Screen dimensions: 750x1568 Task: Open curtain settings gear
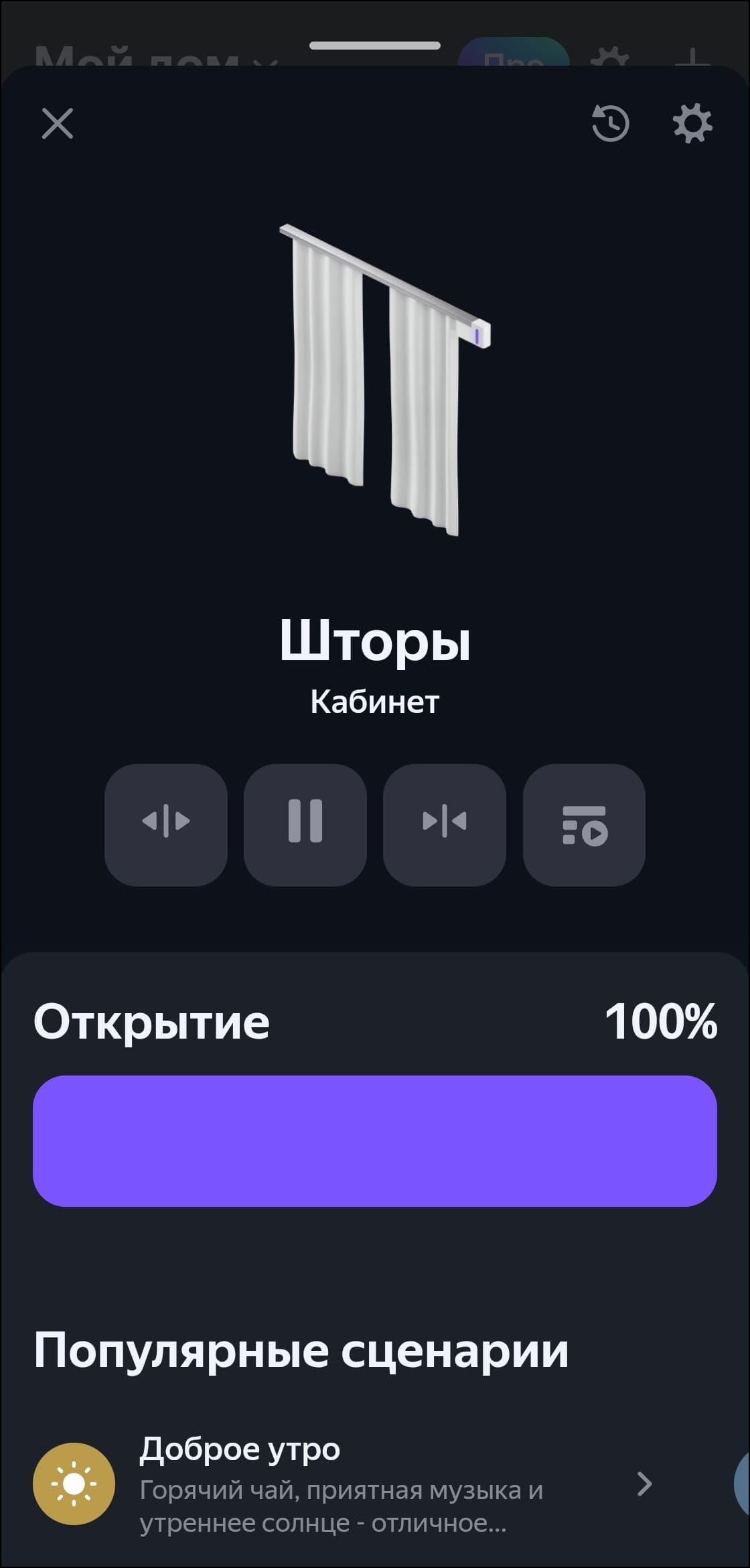pos(692,124)
